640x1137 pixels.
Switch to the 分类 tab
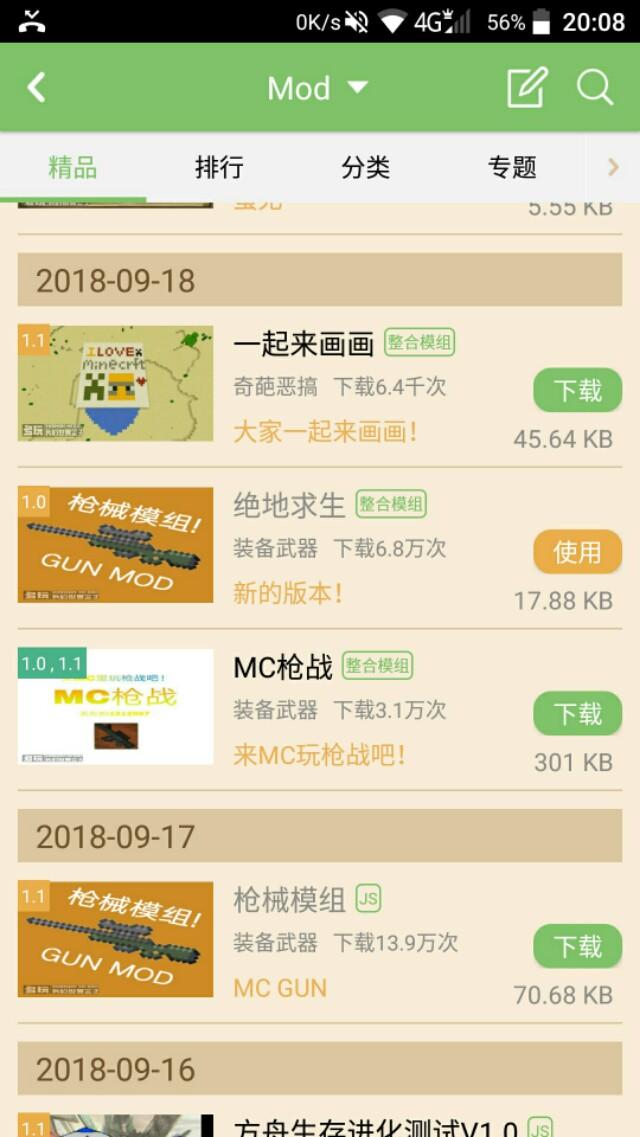pyautogui.click(x=365, y=168)
